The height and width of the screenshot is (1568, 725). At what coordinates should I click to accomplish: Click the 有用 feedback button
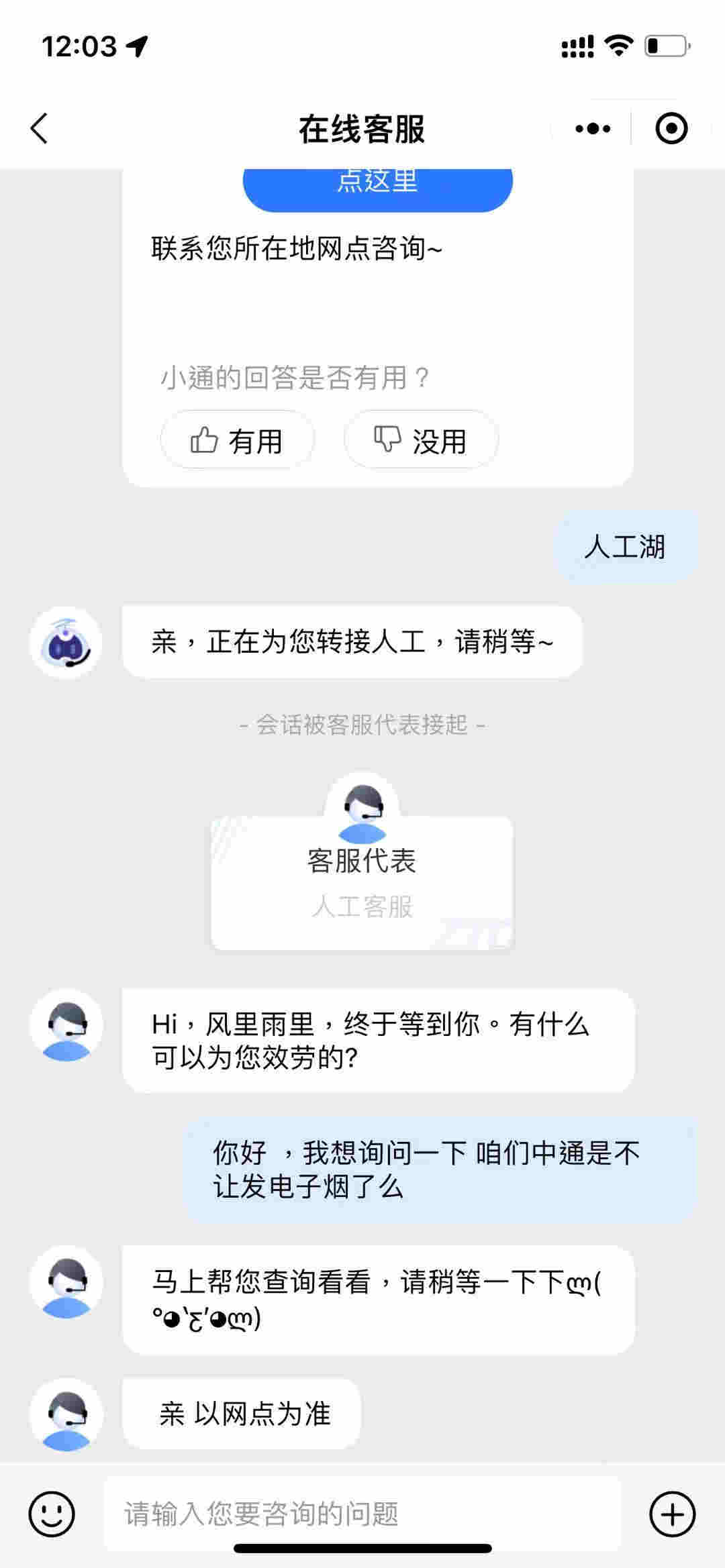click(236, 439)
